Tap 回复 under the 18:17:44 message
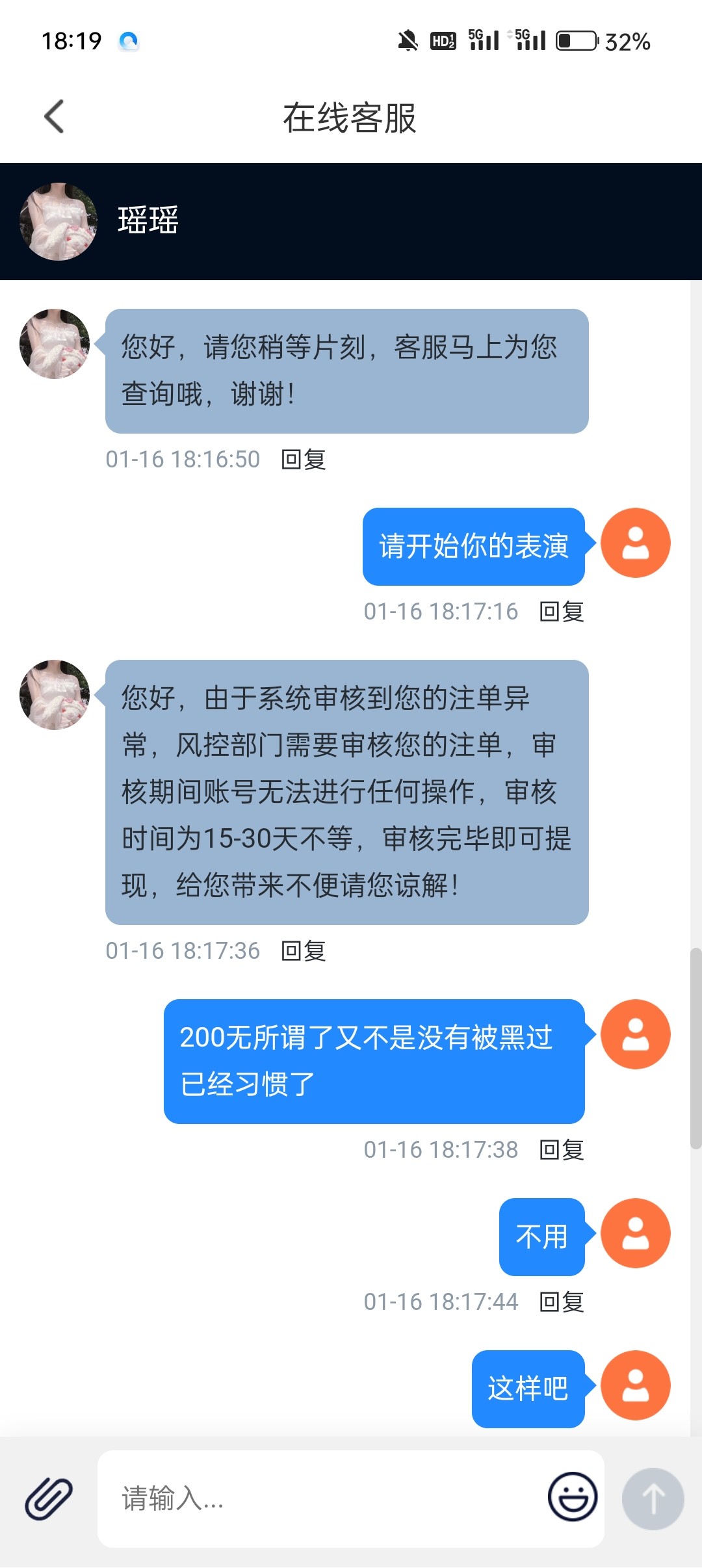The height and width of the screenshot is (1568, 702). [x=562, y=1302]
